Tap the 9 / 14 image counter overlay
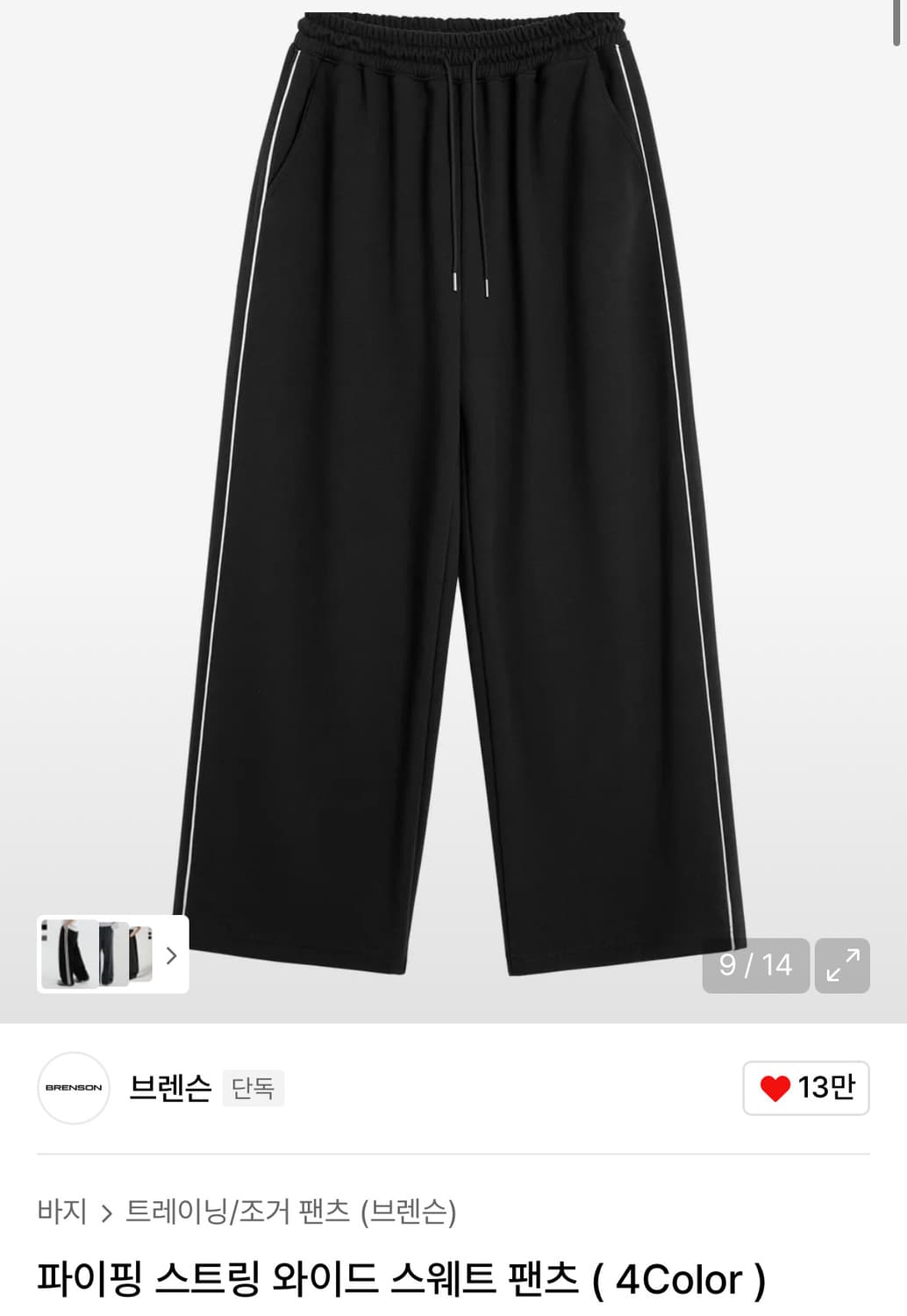This screenshot has height=1316, width=907. (755, 966)
